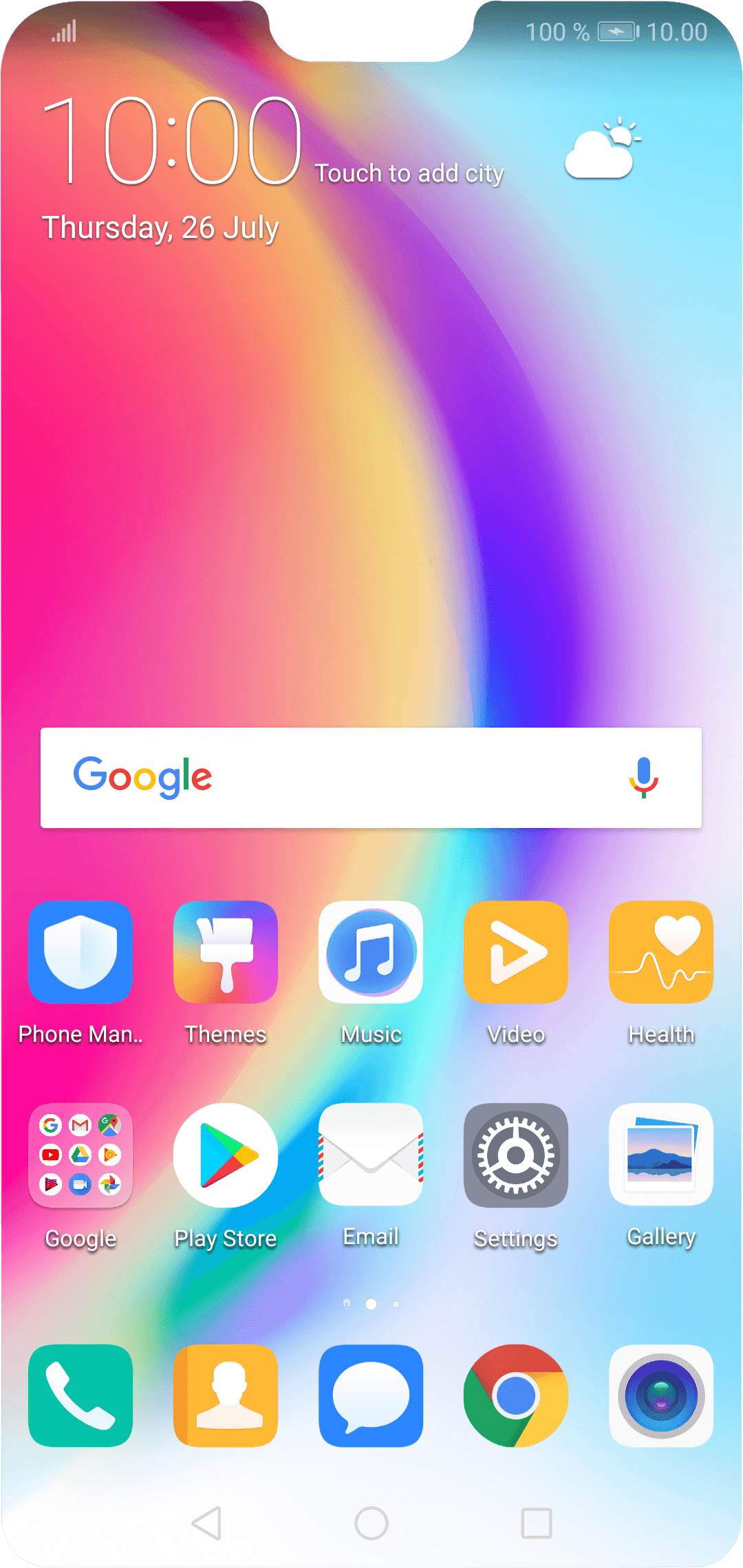Screen dimensions: 743x1568
Task: Touch to add city for weather
Action: coord(409,173)
